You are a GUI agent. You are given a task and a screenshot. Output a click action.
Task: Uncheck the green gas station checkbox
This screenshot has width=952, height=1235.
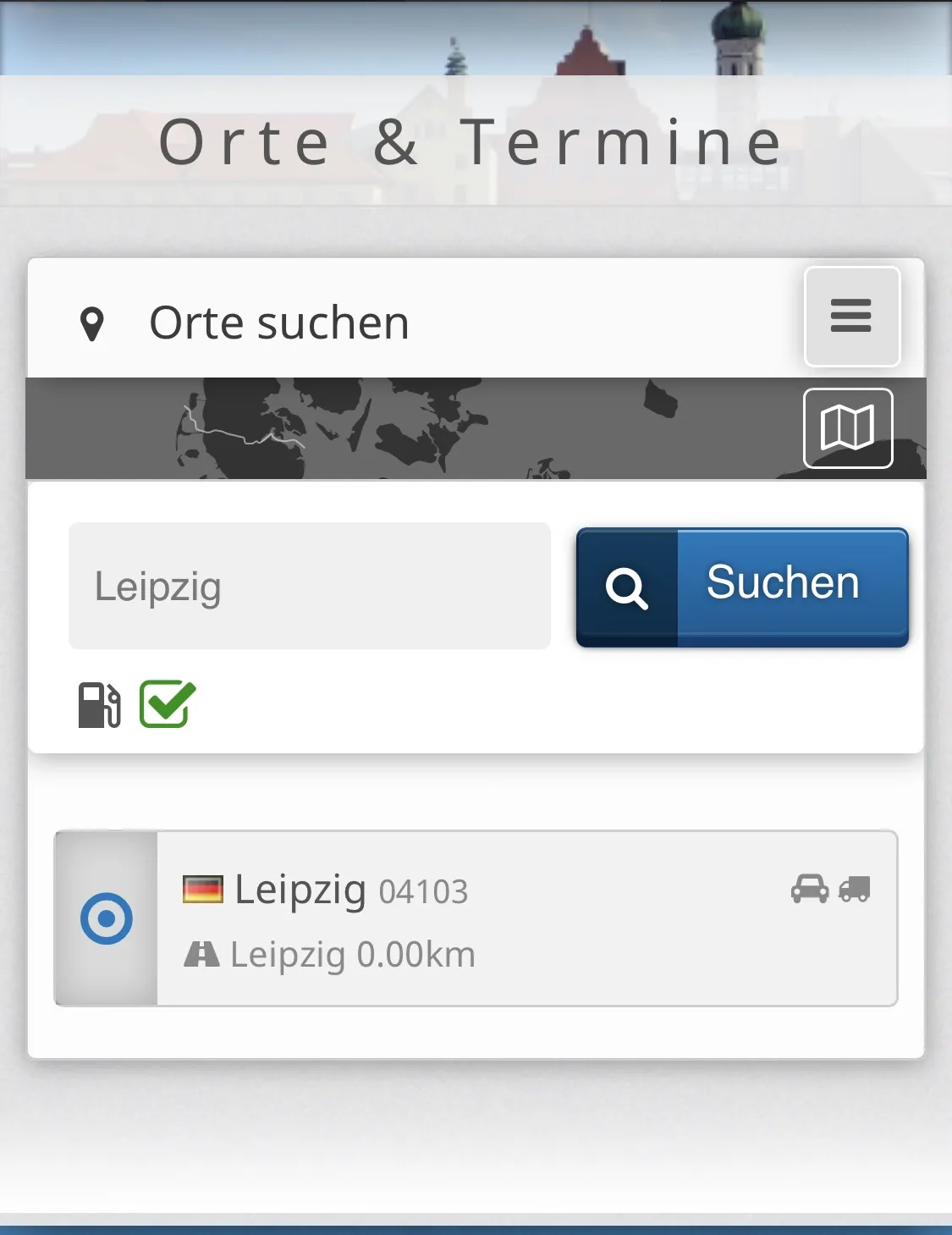click(168, 704)
